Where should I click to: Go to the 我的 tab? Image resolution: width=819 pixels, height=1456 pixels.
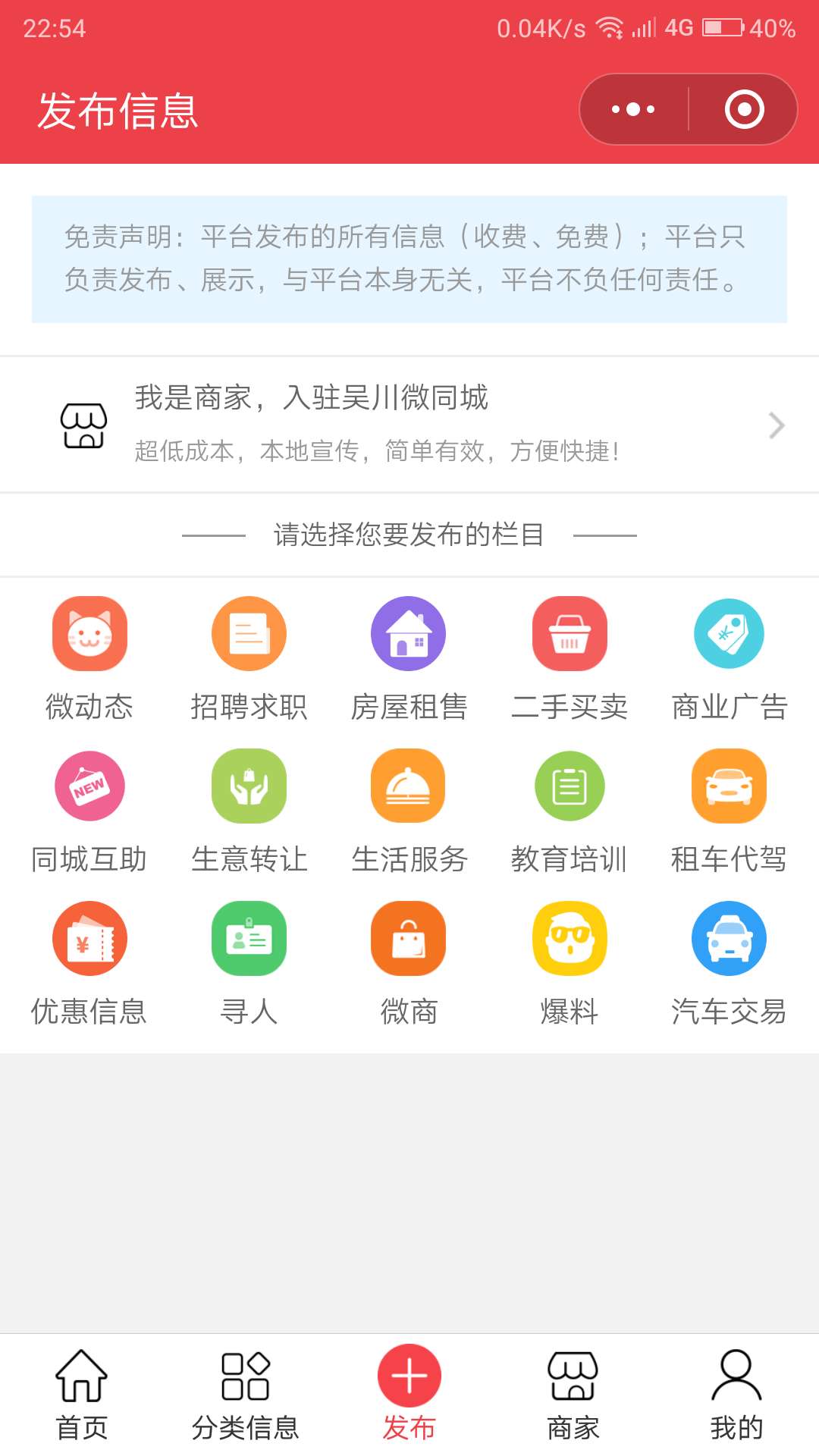[736, 1395]
